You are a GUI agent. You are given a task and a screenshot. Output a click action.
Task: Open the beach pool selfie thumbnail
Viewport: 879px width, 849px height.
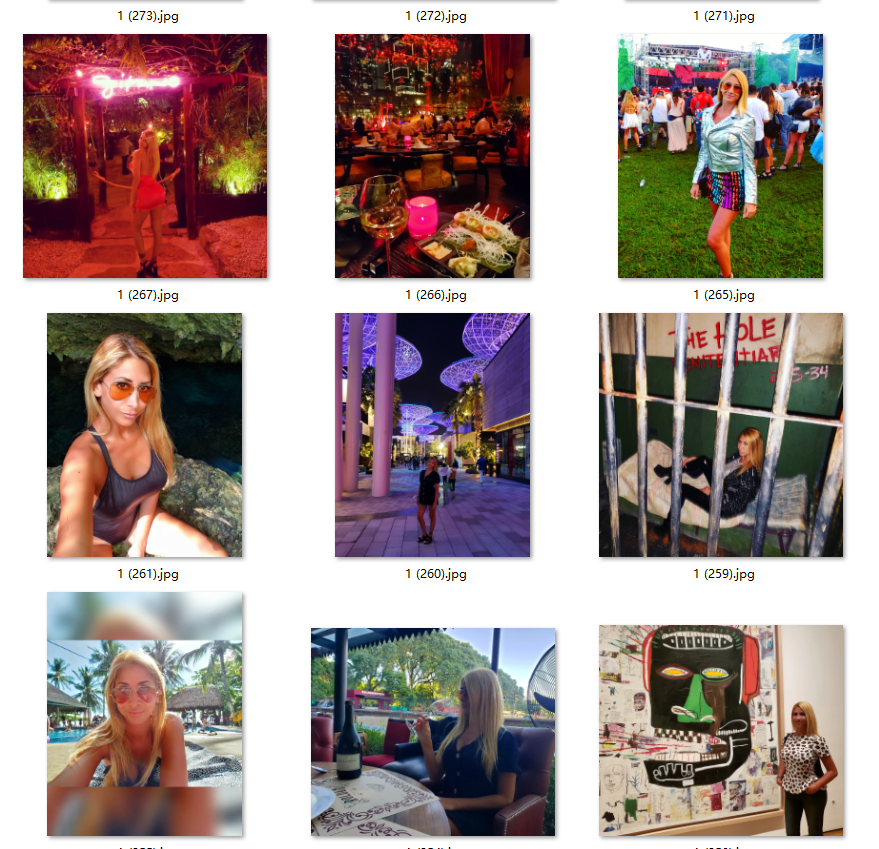[145, 714]
